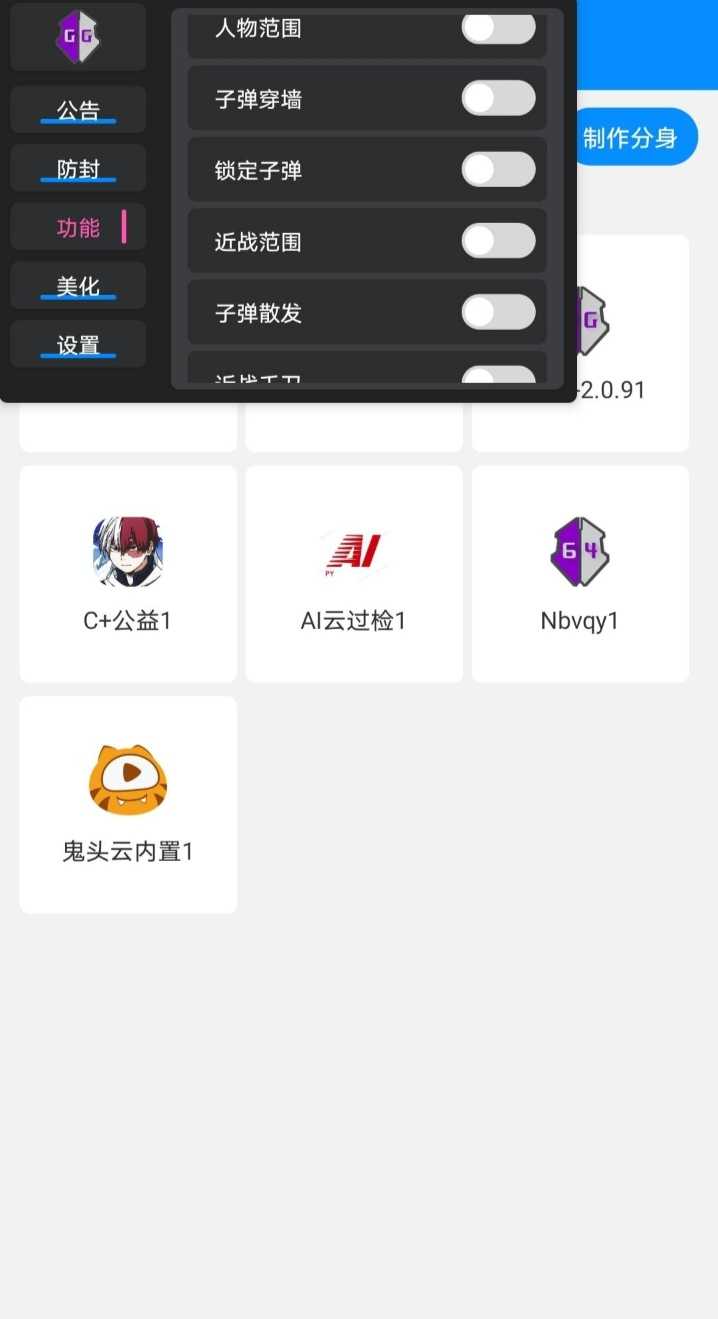Turn on 锁定子弹
Screen dimensions: 718x1319
point(498,170)
